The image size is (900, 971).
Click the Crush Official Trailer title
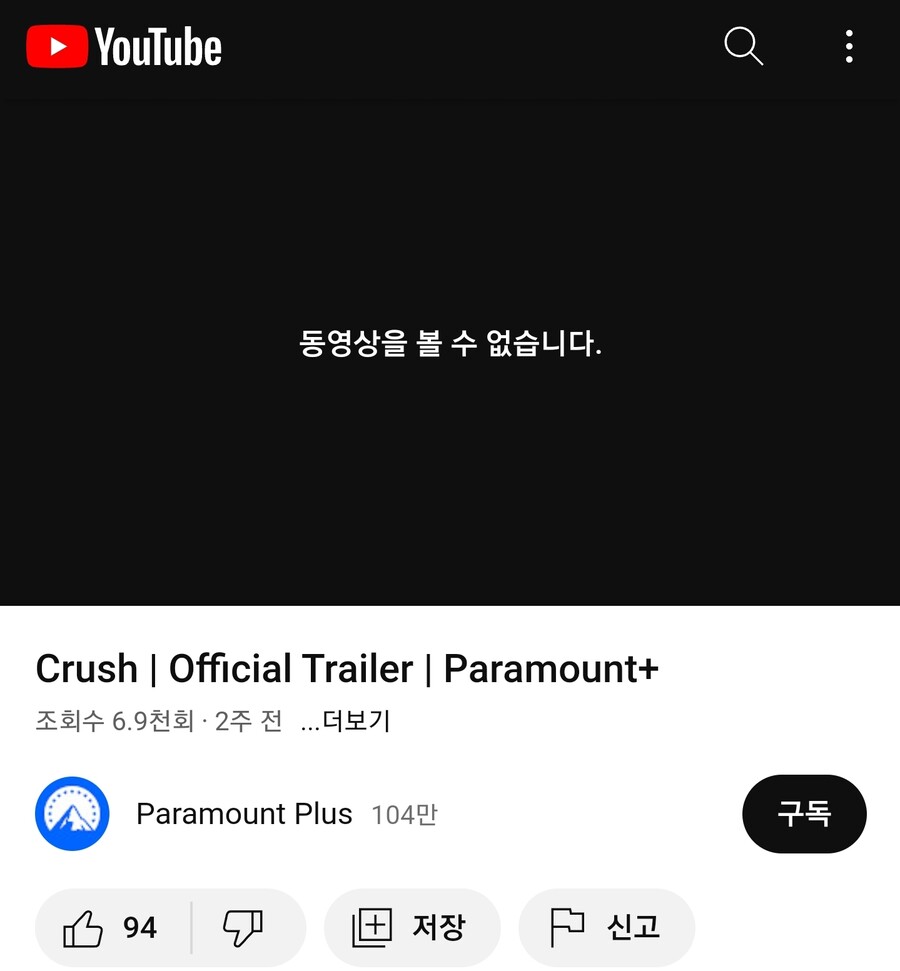[x=347, y=668]
